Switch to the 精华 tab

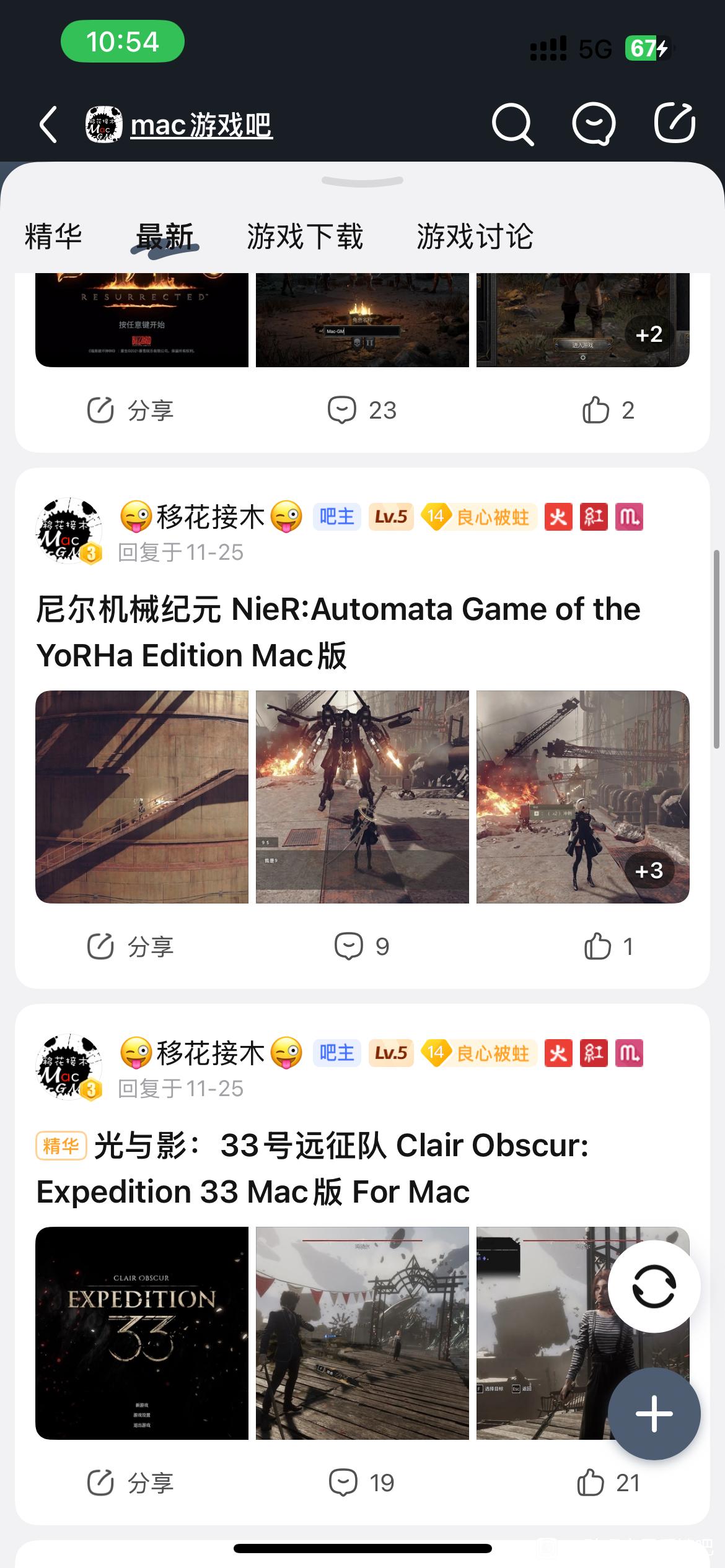click(53, 237)
